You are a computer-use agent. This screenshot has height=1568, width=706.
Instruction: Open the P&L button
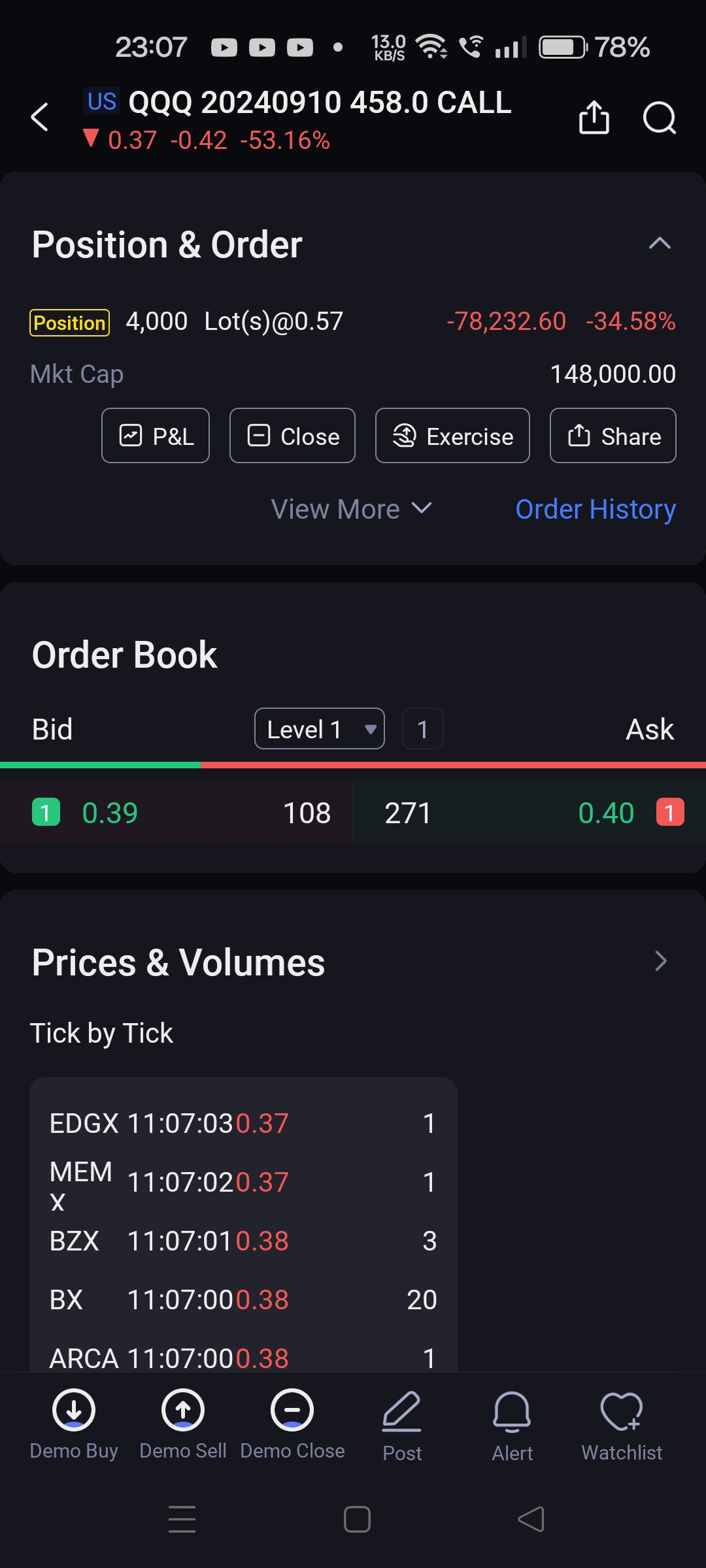point(156,436)
